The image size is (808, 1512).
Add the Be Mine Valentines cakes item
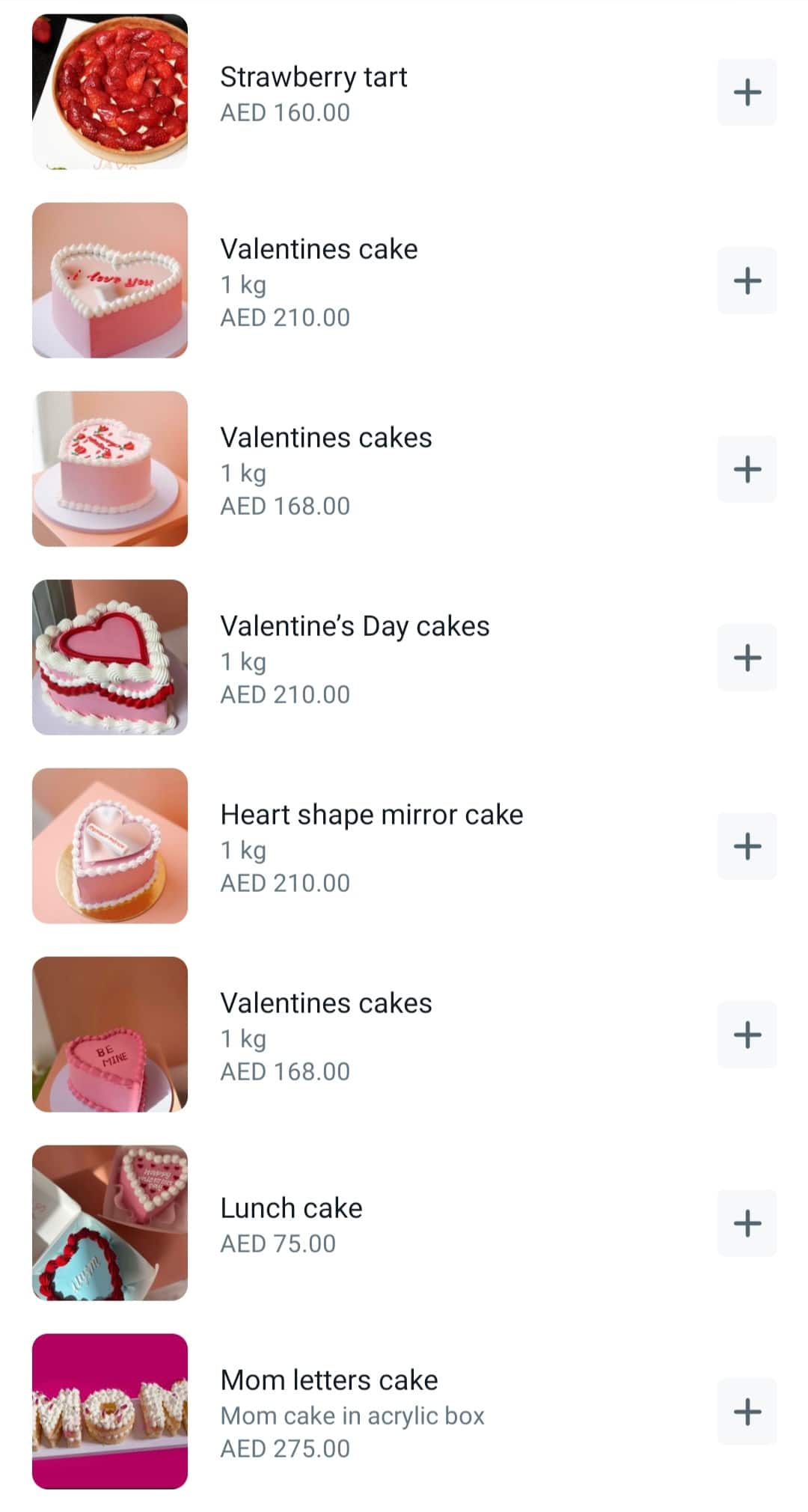(746, 1035)
